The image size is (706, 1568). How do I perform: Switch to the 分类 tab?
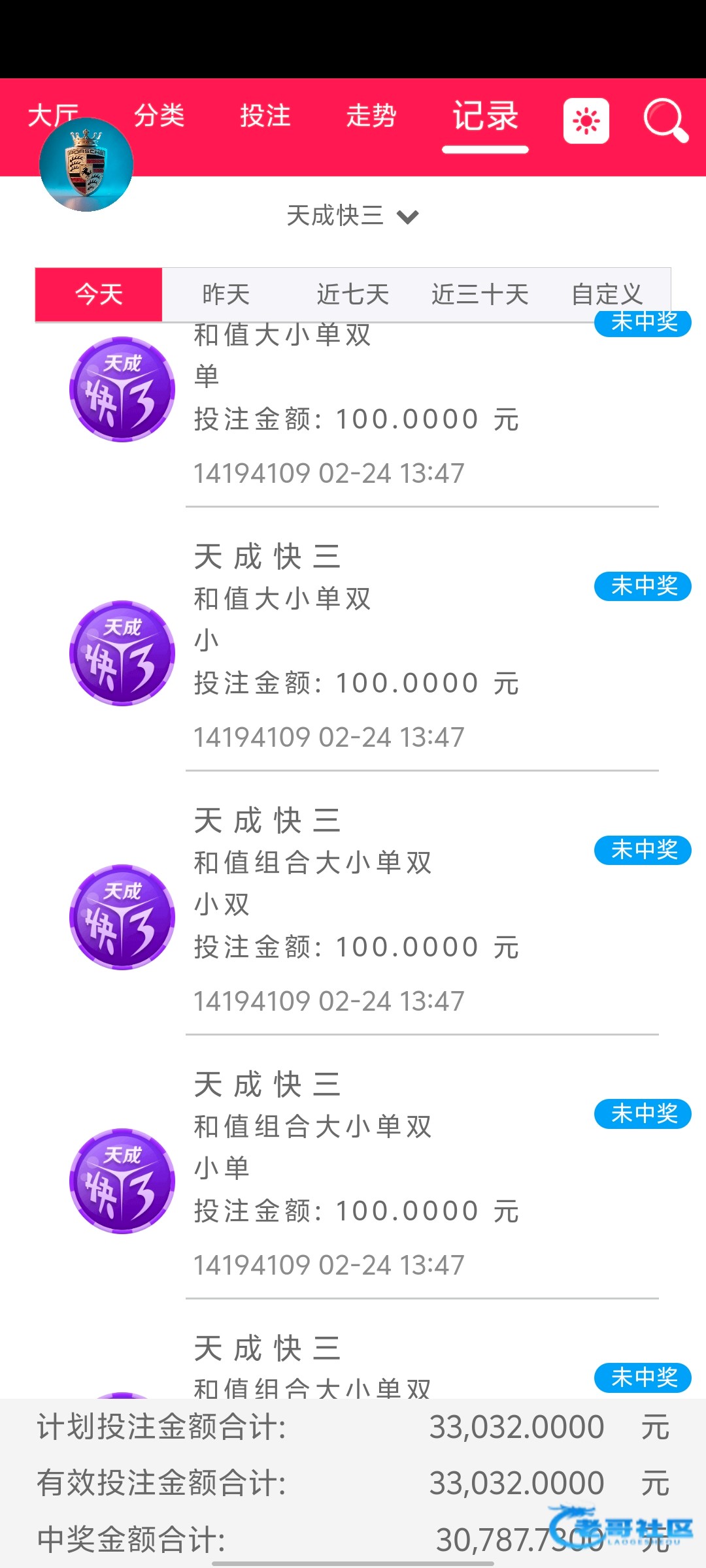tap(159, 116)
